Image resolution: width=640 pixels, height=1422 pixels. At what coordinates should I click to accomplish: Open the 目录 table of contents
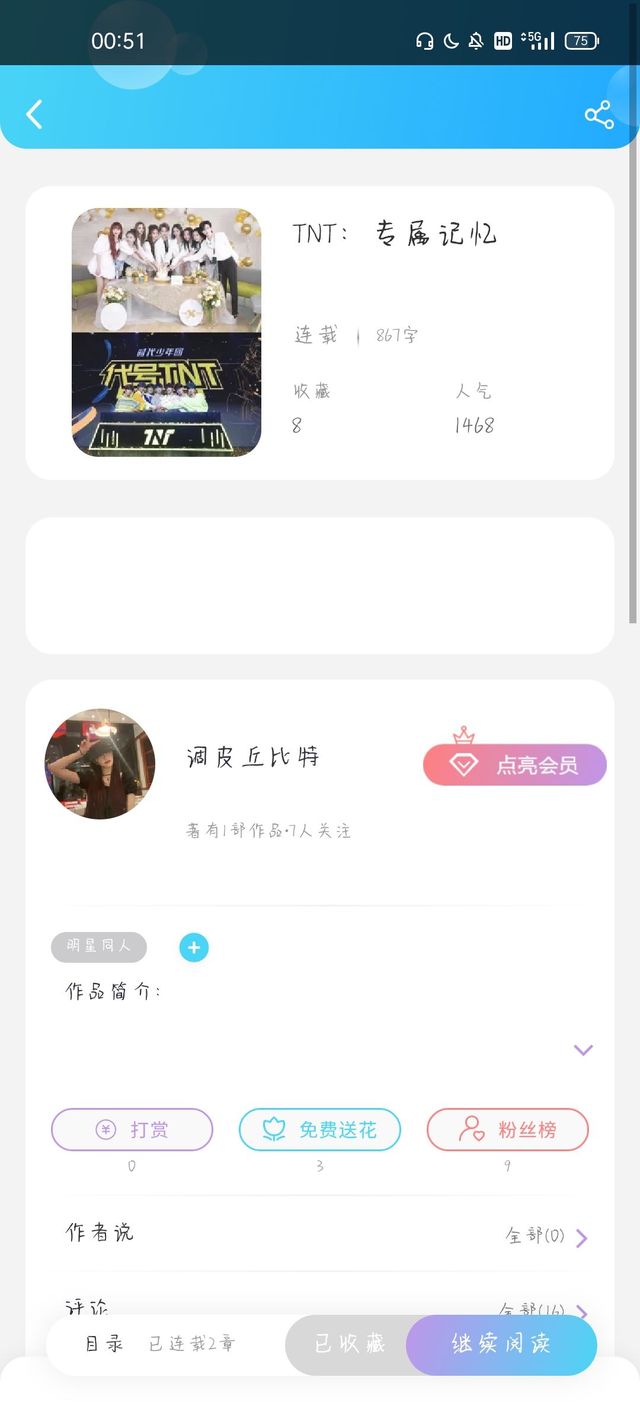point(104,1344)
